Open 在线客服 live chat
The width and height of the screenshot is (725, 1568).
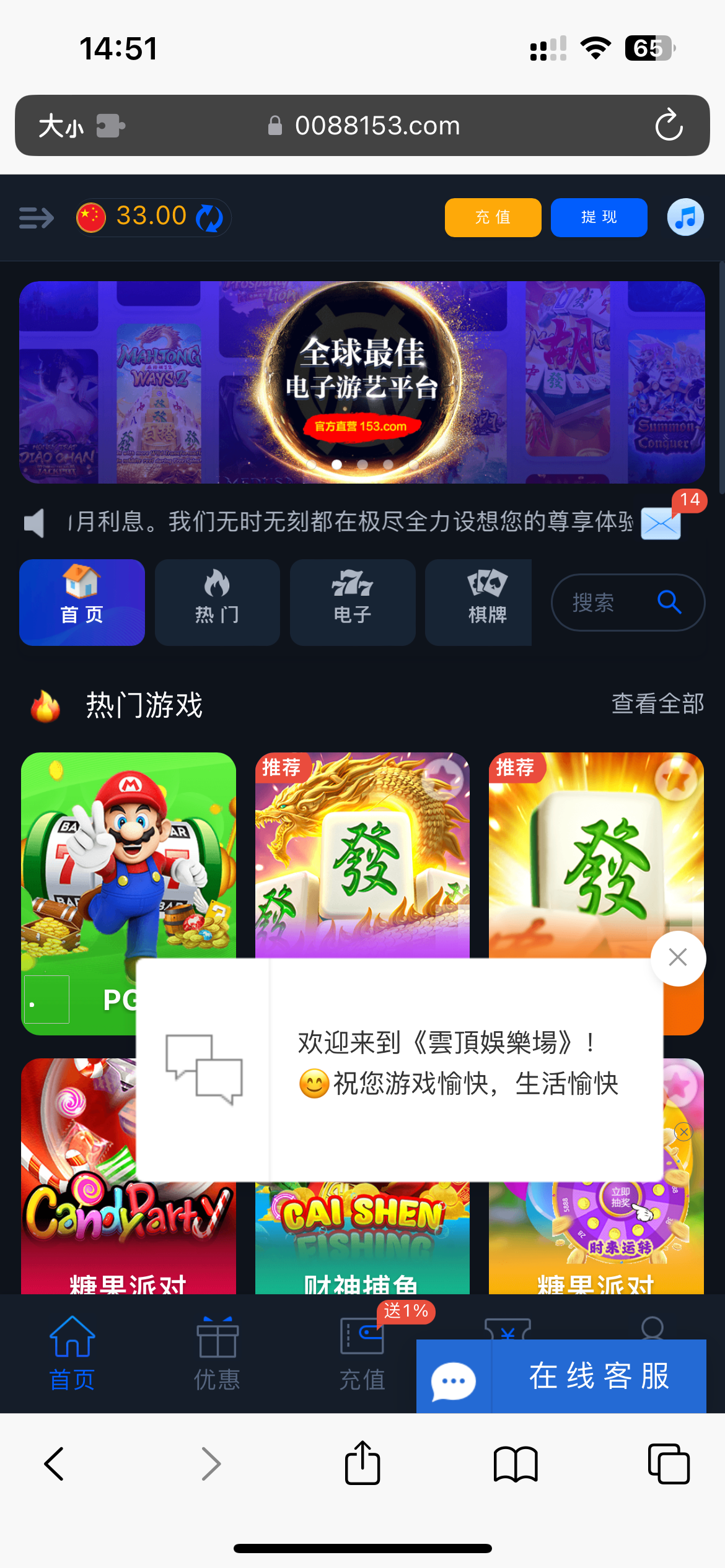561,1376
